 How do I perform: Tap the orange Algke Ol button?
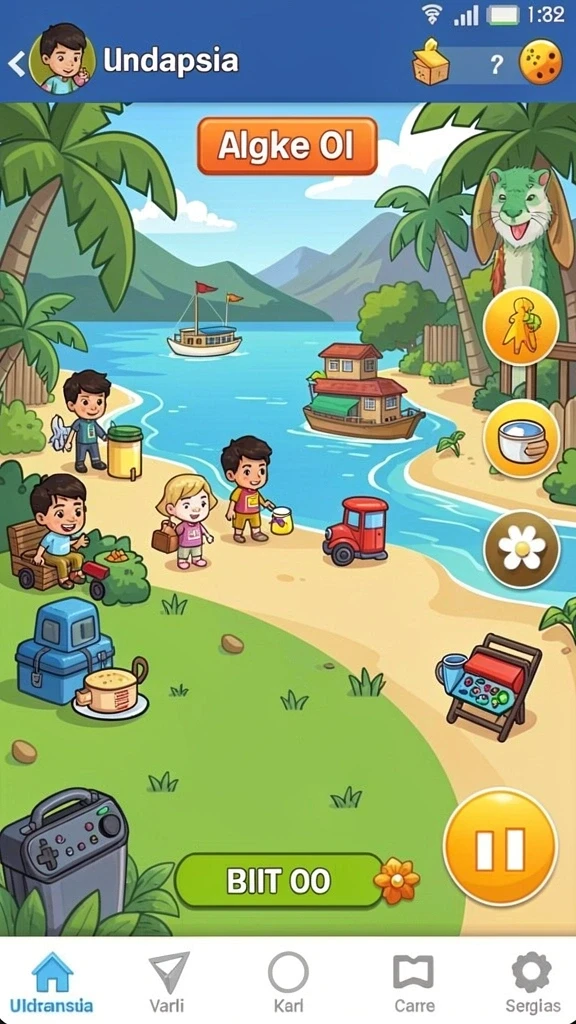(287, 146)
